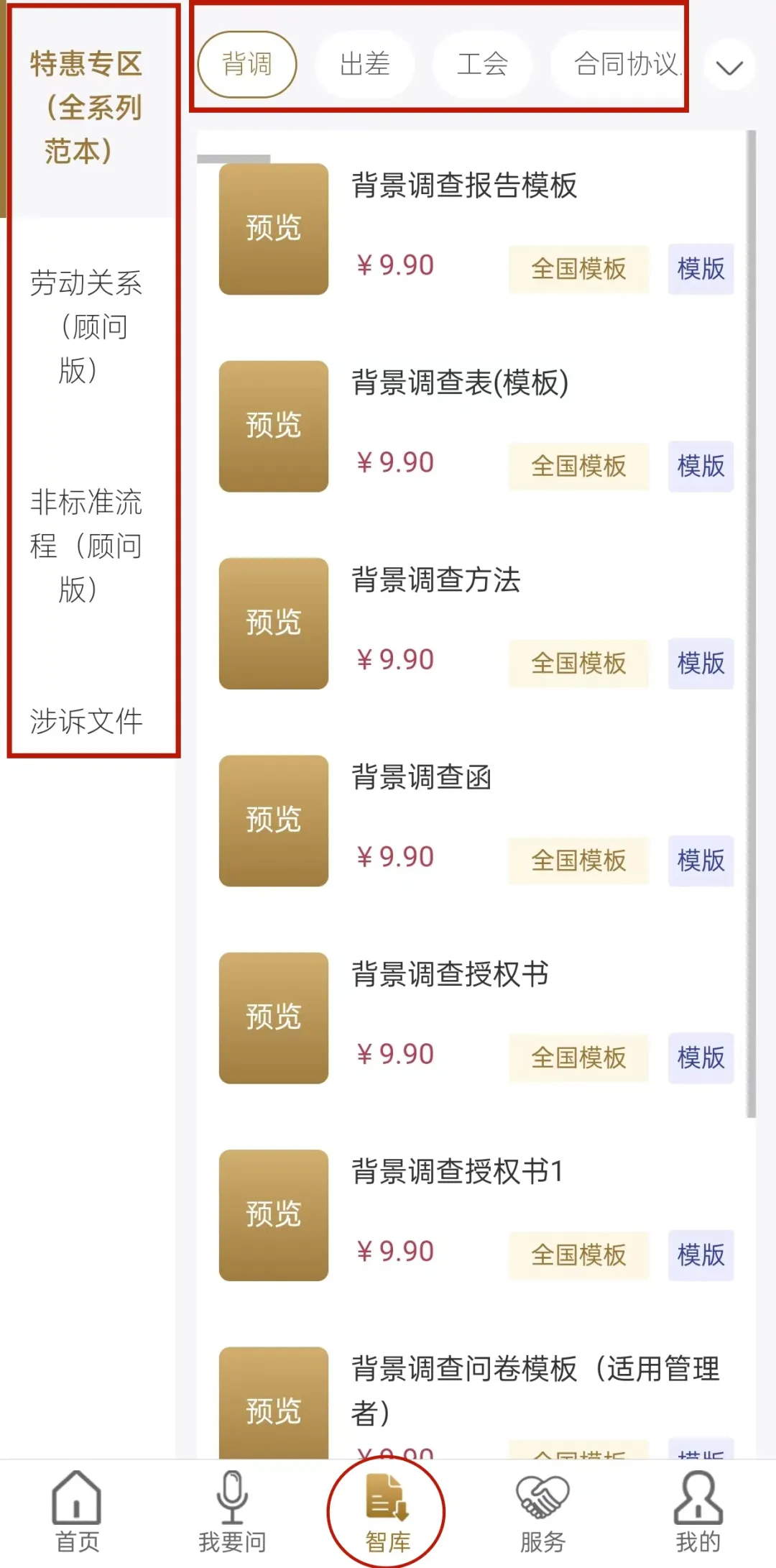Select the 全国模板 tag on 背景调查授权书
Screen dimensions: 776x1568
[578, 1058]
